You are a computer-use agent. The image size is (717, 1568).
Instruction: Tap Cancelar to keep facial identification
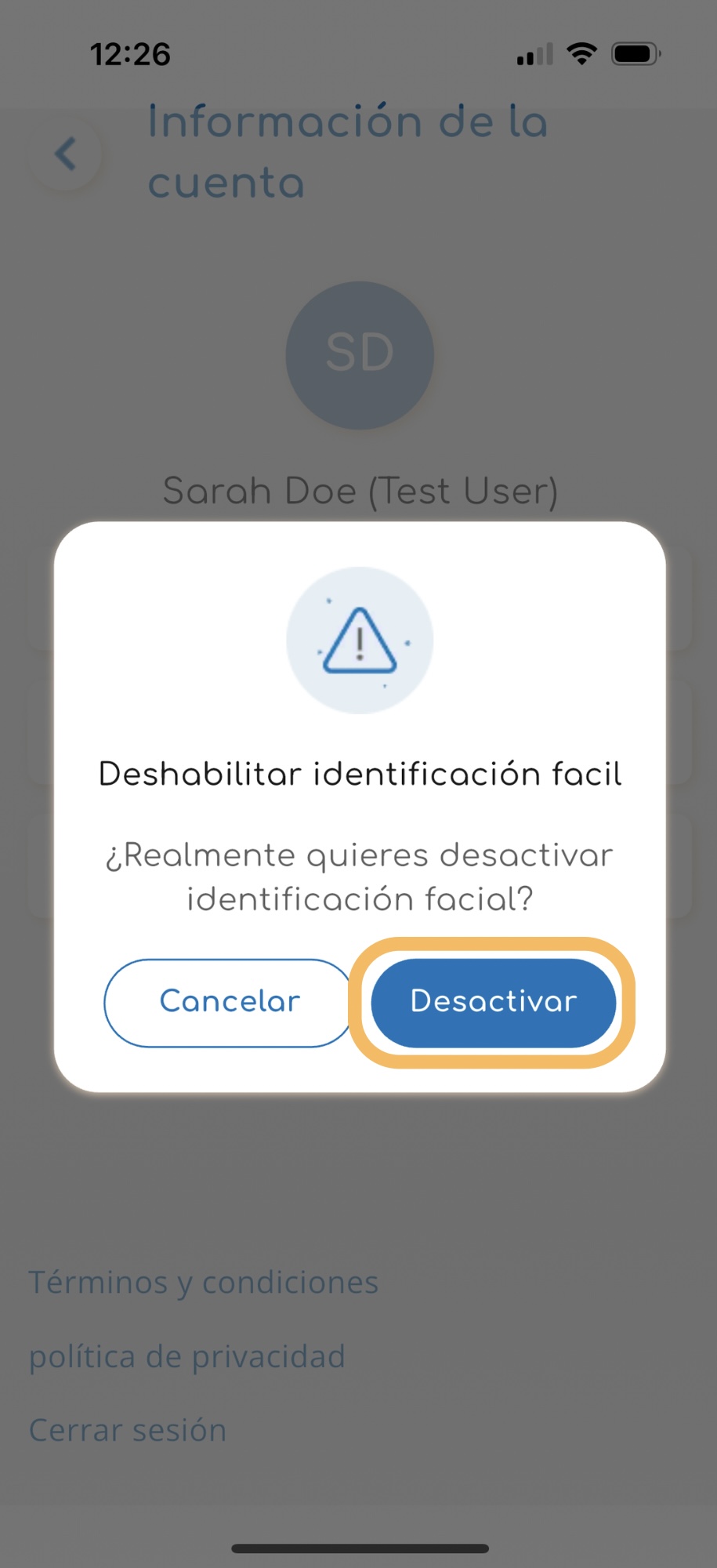click(230, 1002)
